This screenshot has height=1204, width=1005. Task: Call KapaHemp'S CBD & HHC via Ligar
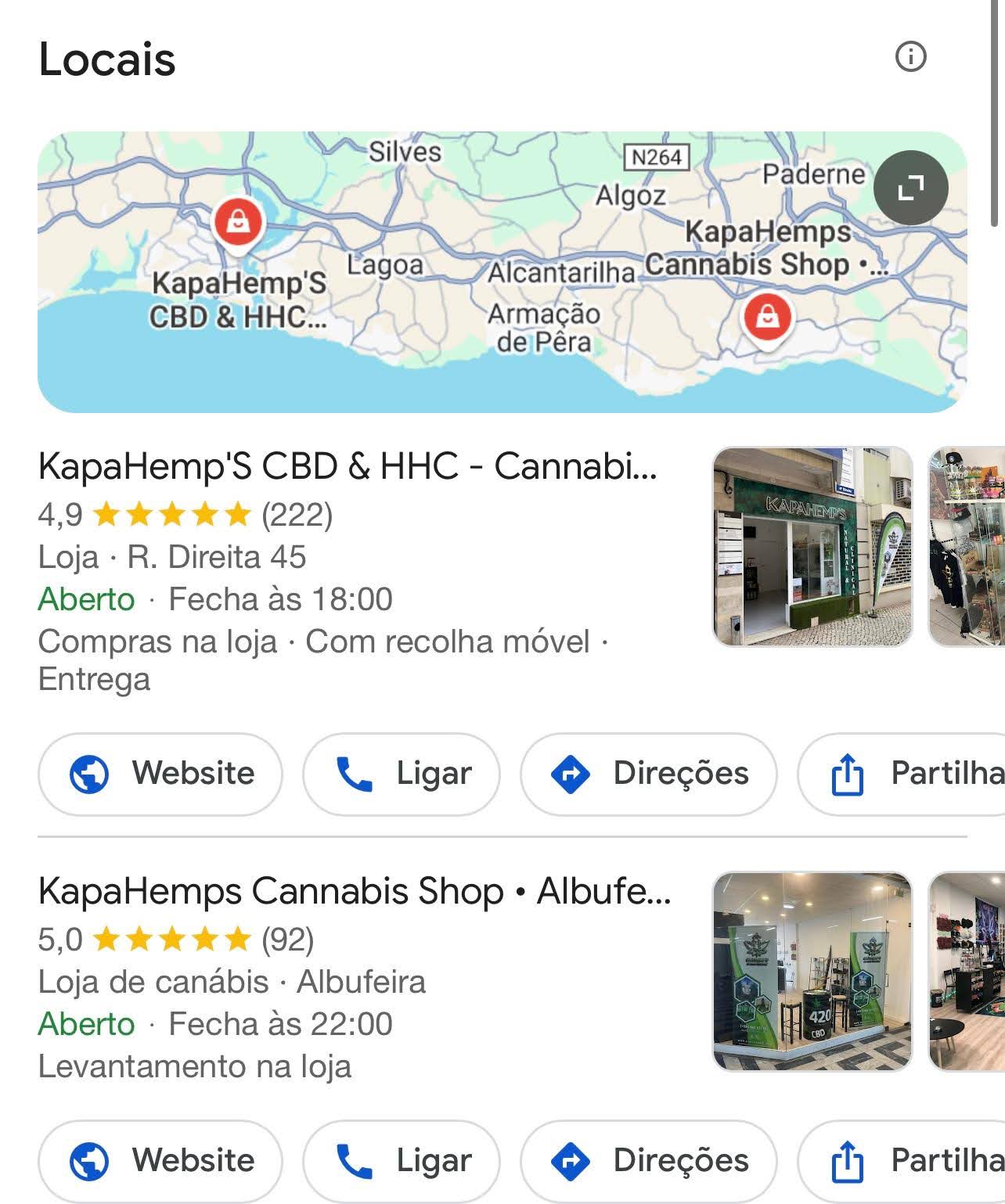tap(402, 775)
